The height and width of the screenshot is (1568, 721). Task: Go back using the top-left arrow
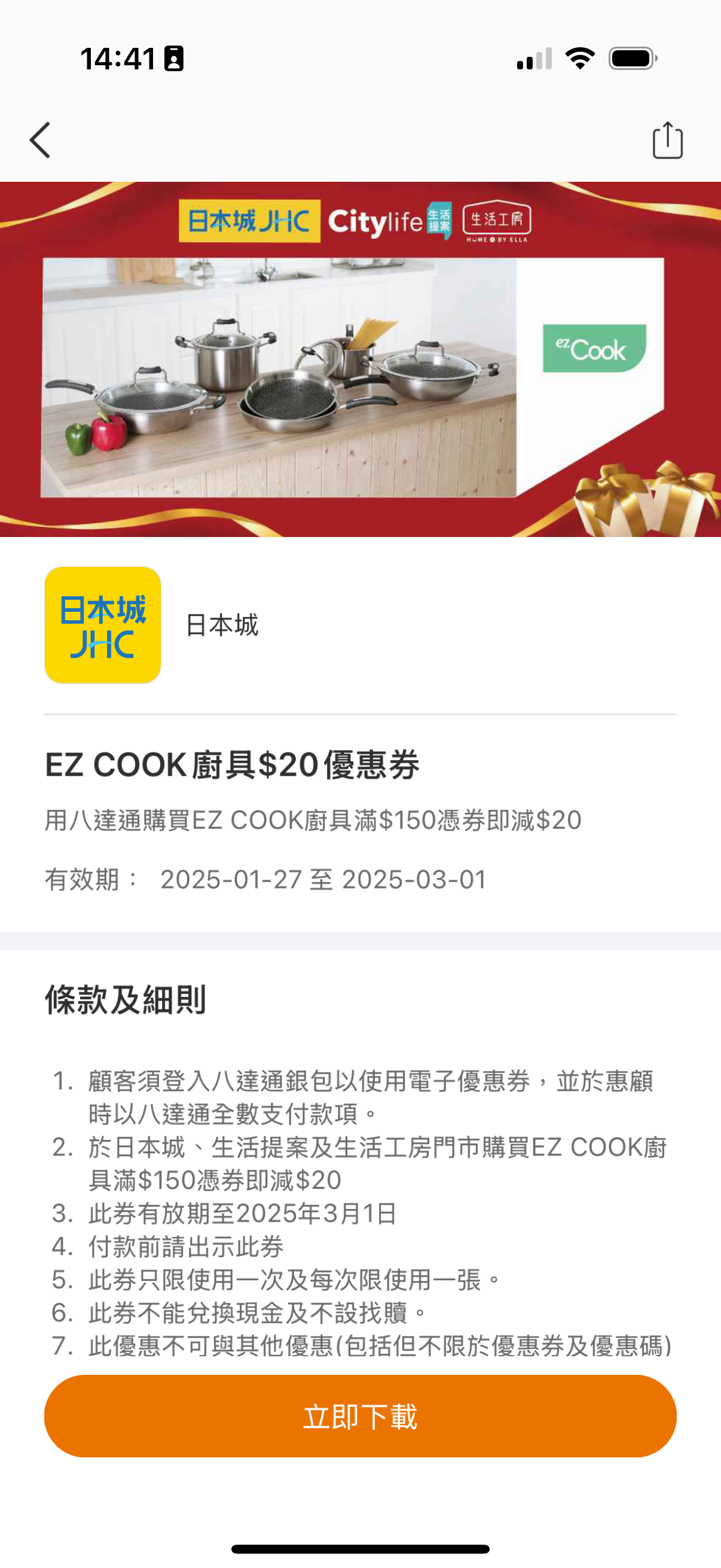point(40,140)
